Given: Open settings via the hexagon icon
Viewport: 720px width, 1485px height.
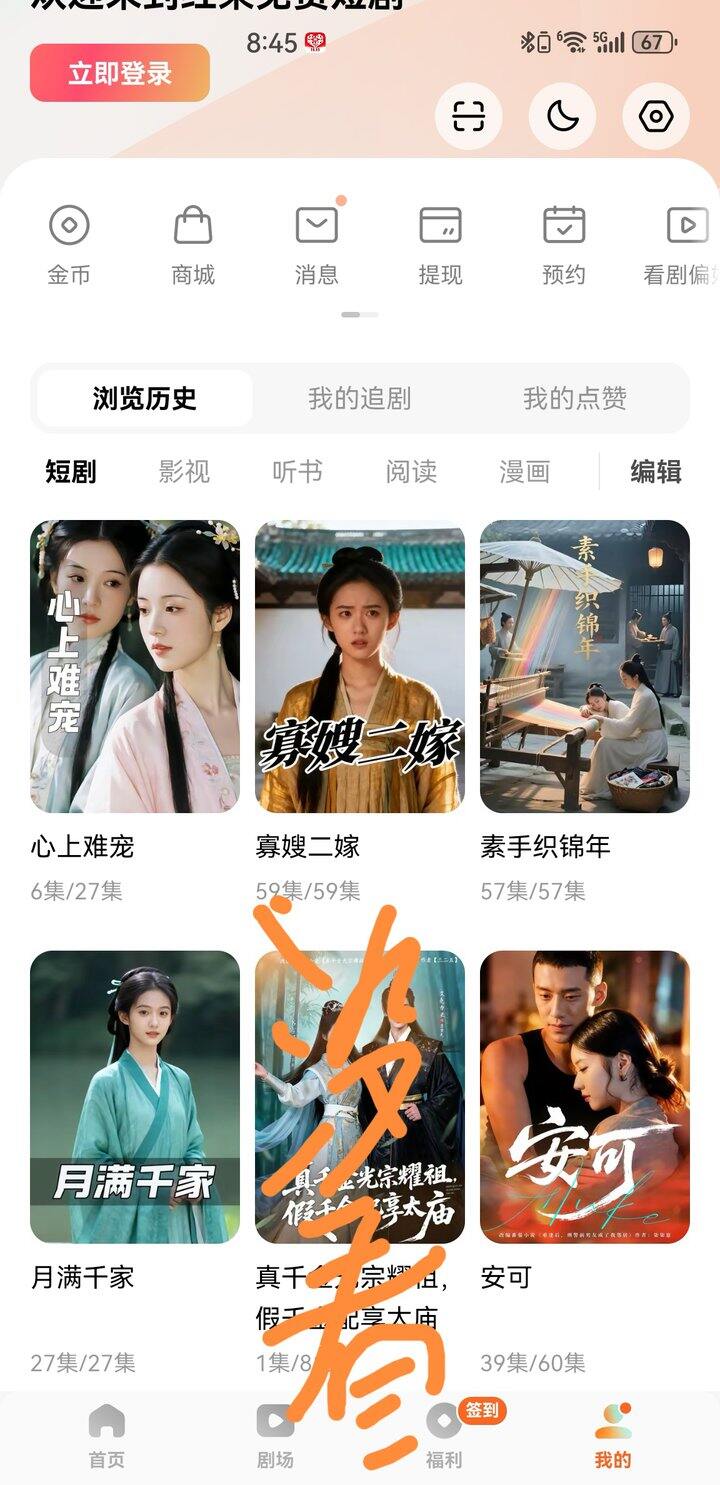Looking at the screenshot, I should [656, 117].
